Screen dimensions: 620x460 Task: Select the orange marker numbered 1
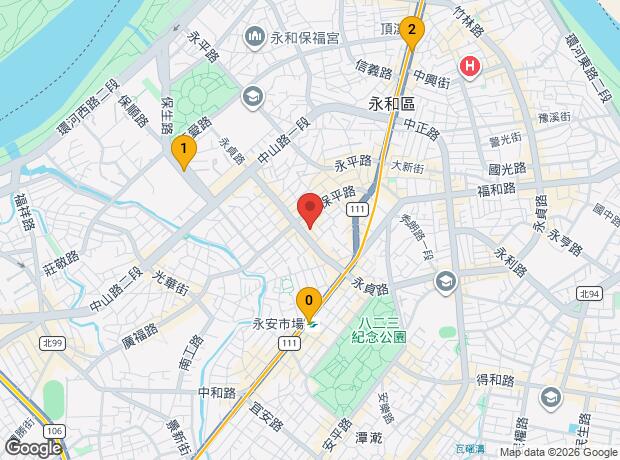click(x=183, y=152)
